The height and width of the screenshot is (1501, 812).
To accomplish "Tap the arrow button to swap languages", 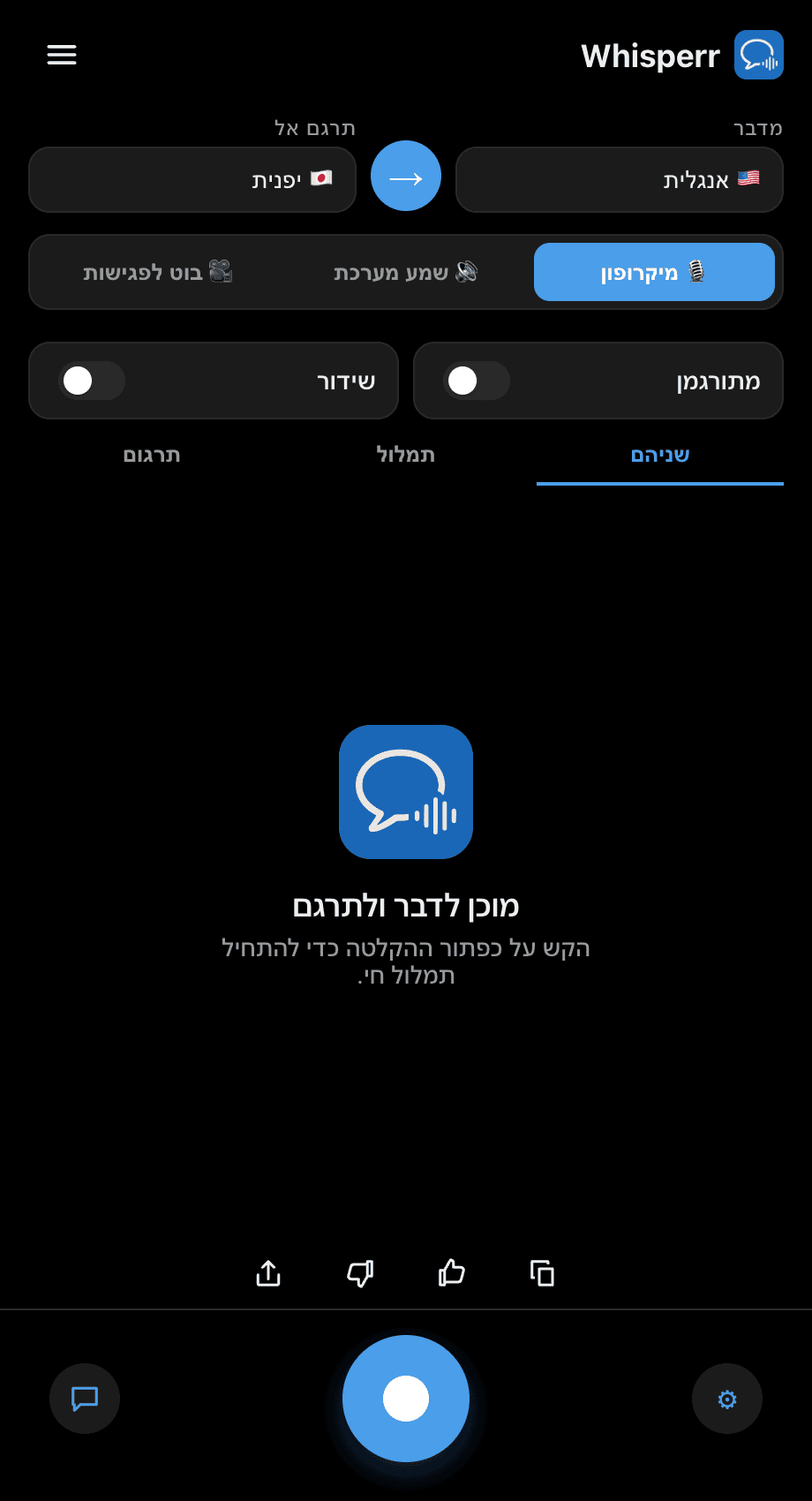I will pos(406,177).
